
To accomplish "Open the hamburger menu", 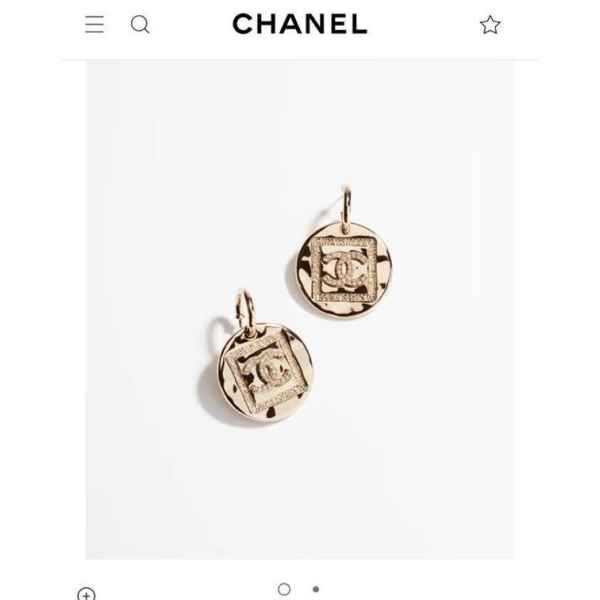I will pos(94,25).
